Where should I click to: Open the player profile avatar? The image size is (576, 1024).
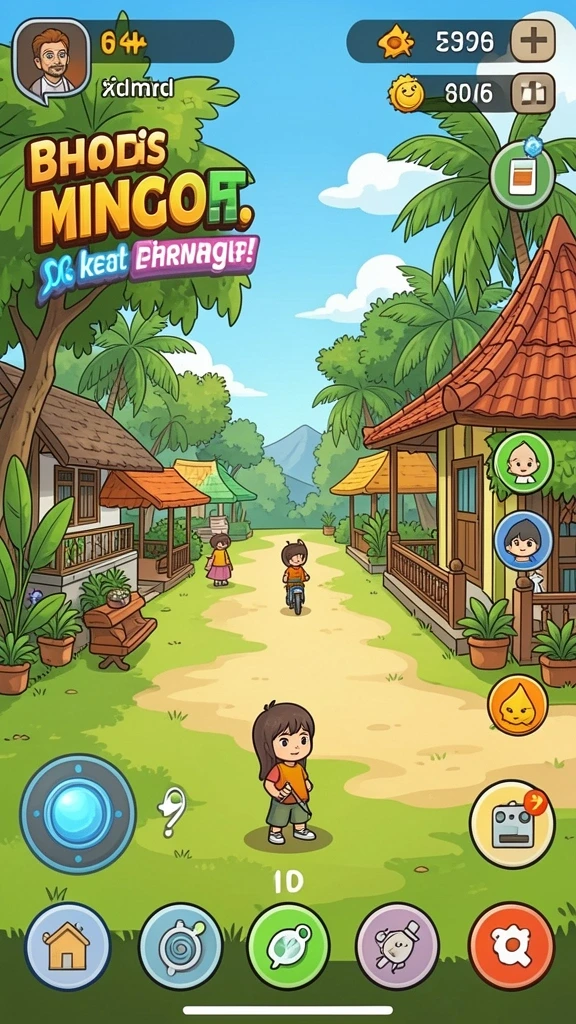(51, 59)
